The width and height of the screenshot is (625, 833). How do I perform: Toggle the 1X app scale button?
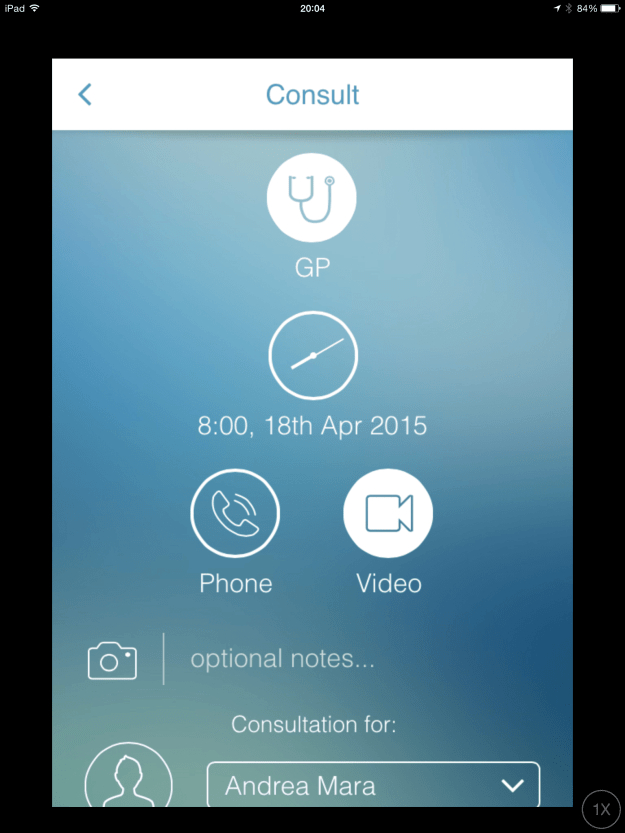(x=601, y=810)
